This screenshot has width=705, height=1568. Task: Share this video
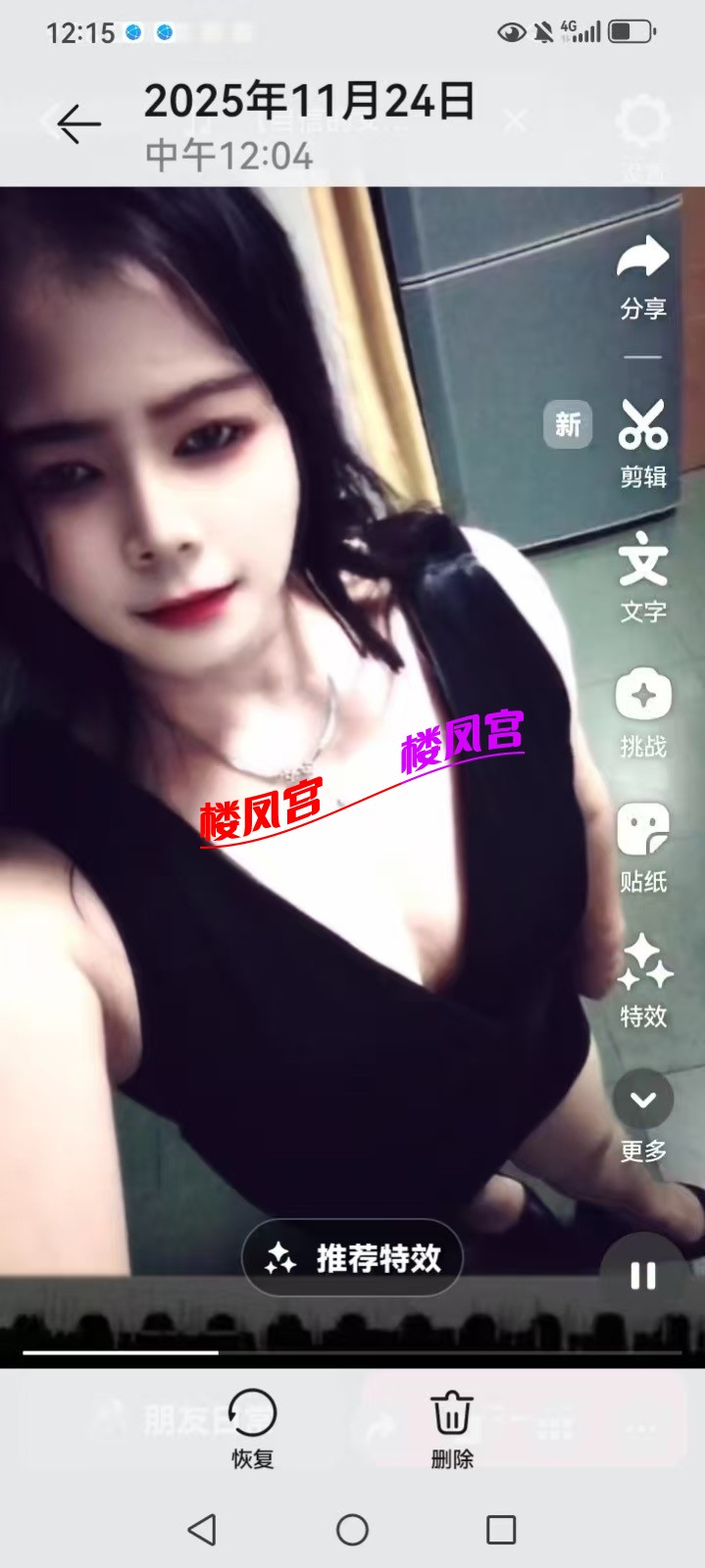tap(643, 275)
